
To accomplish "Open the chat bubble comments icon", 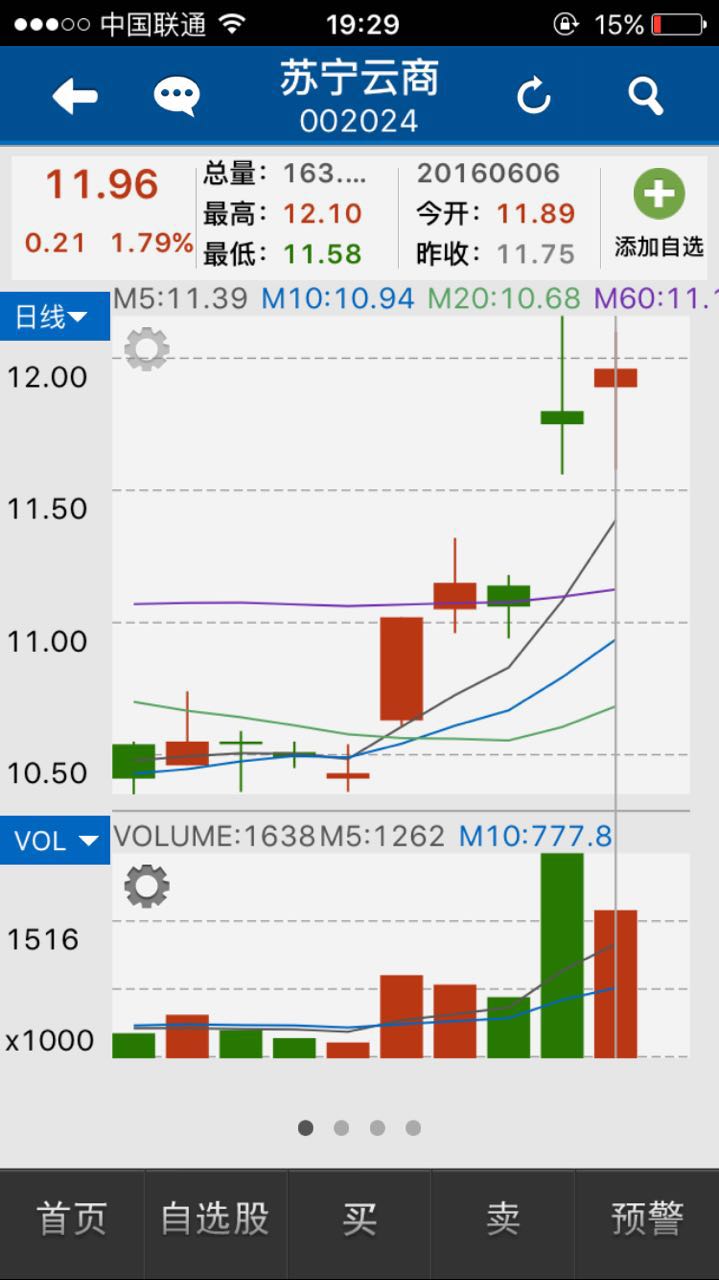I will pos(177,97).
